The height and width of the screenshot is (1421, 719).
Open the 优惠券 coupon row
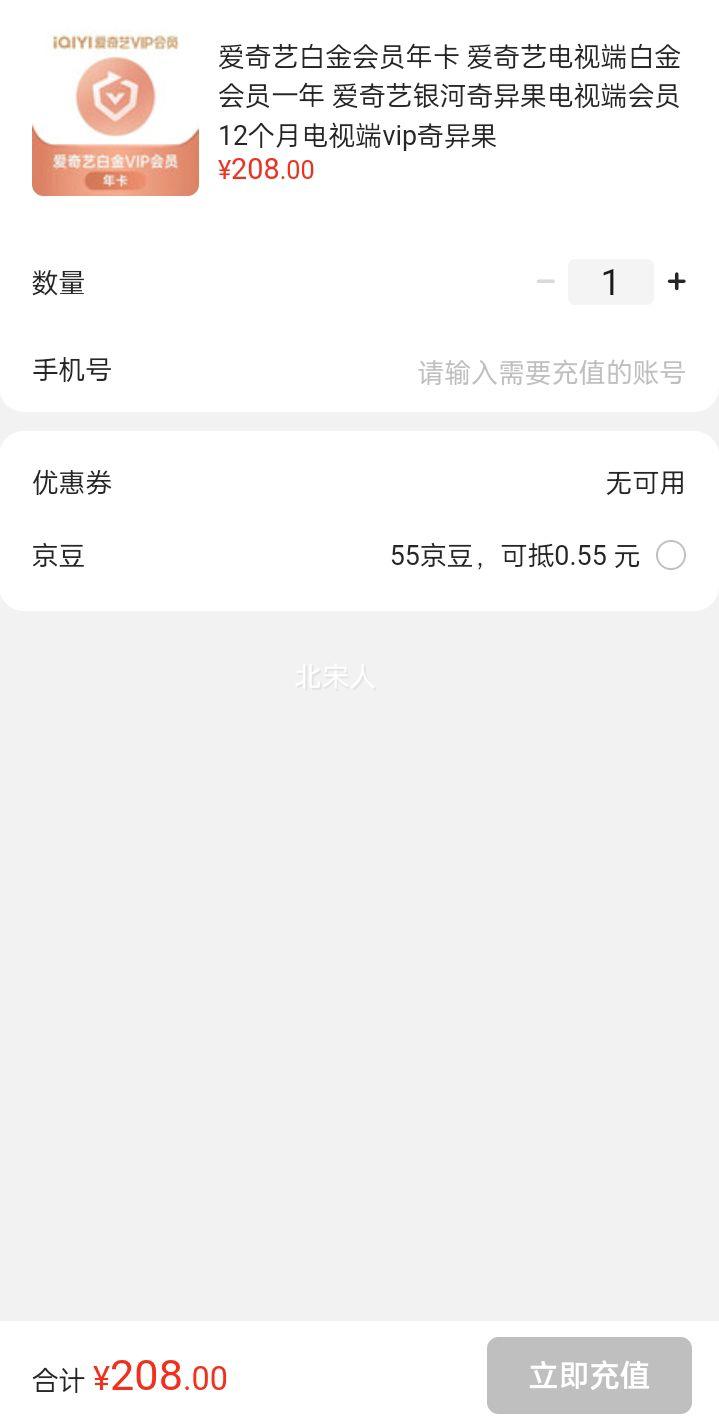pos(358,483)
